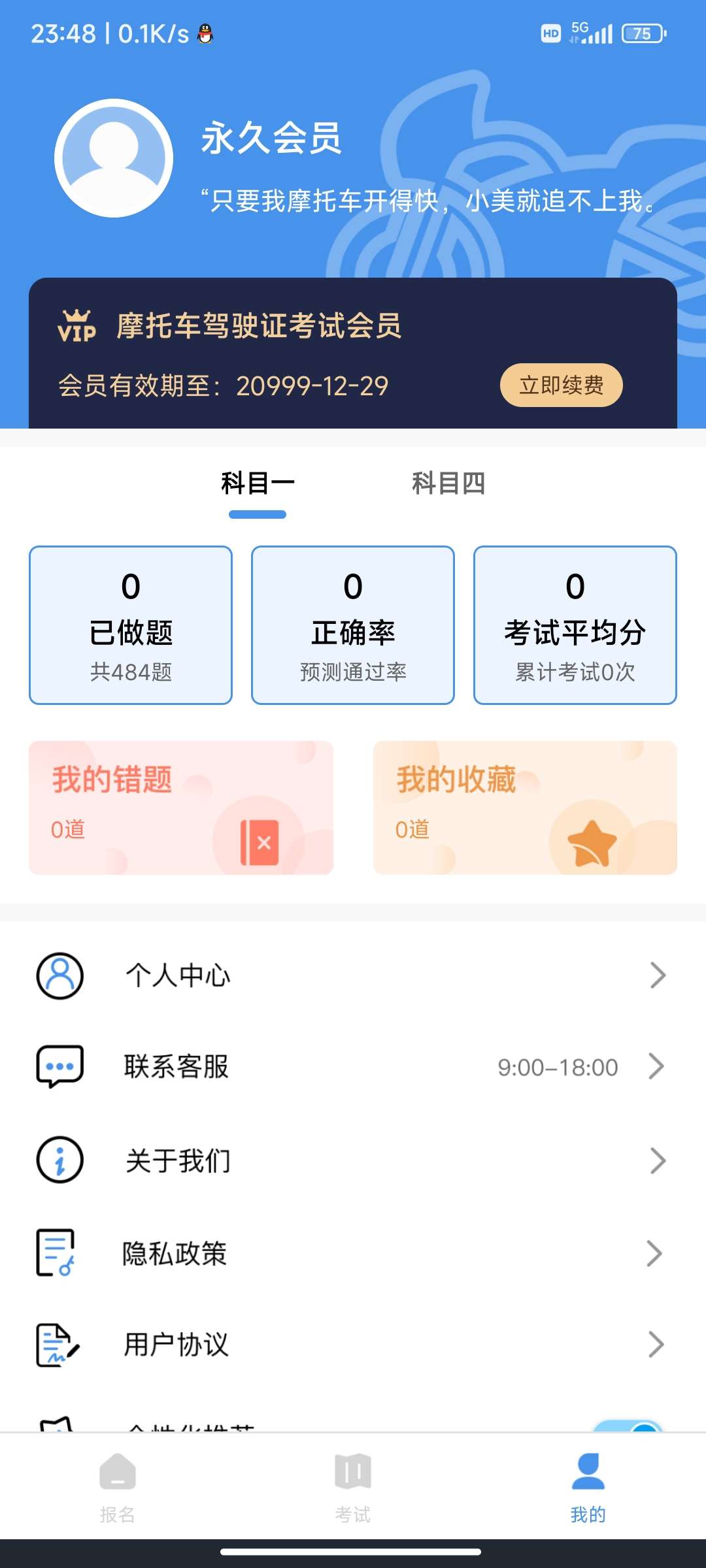Open 关于我们 row
This screenshot has height=1568, width=706.
tap(353, 1161)
